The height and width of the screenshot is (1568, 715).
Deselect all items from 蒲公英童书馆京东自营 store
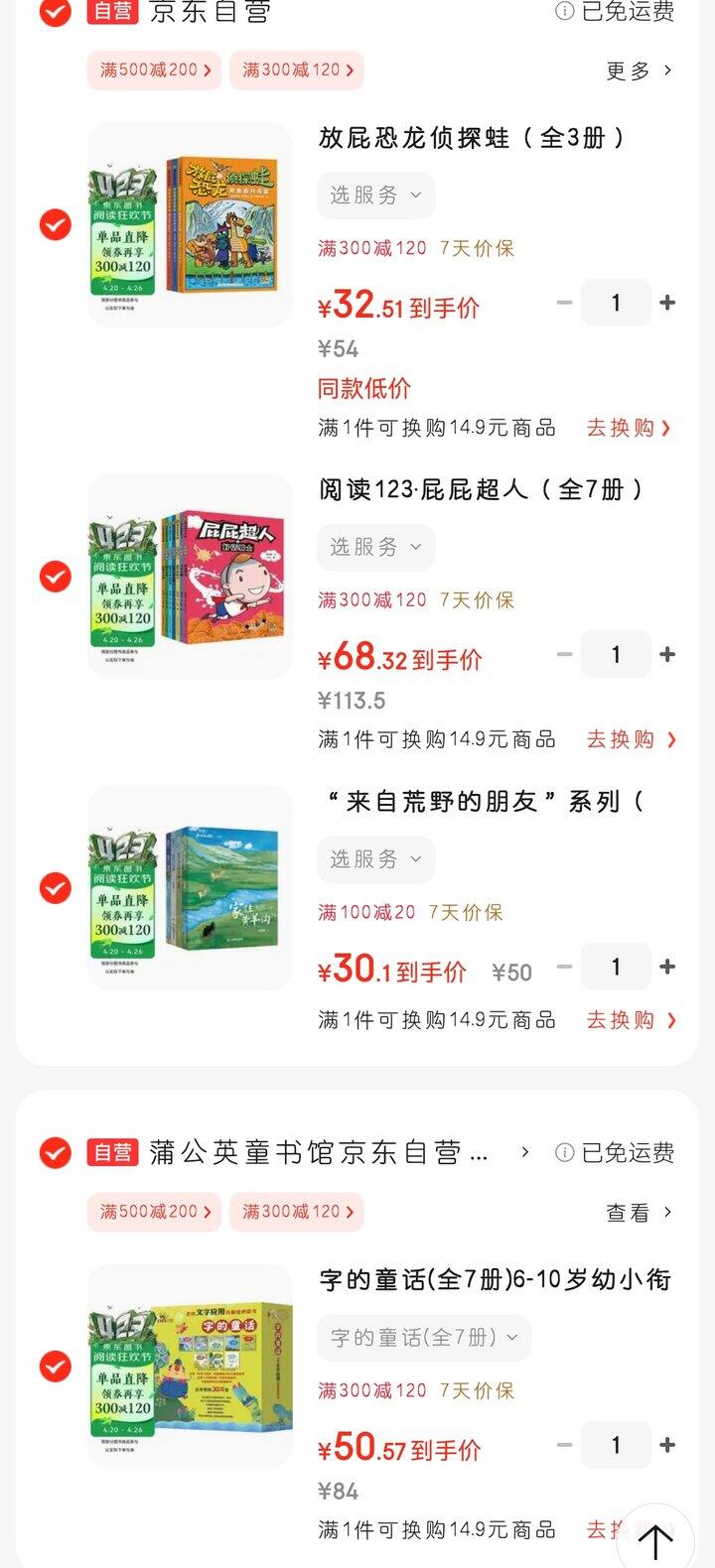click(x=56, y=1152)
